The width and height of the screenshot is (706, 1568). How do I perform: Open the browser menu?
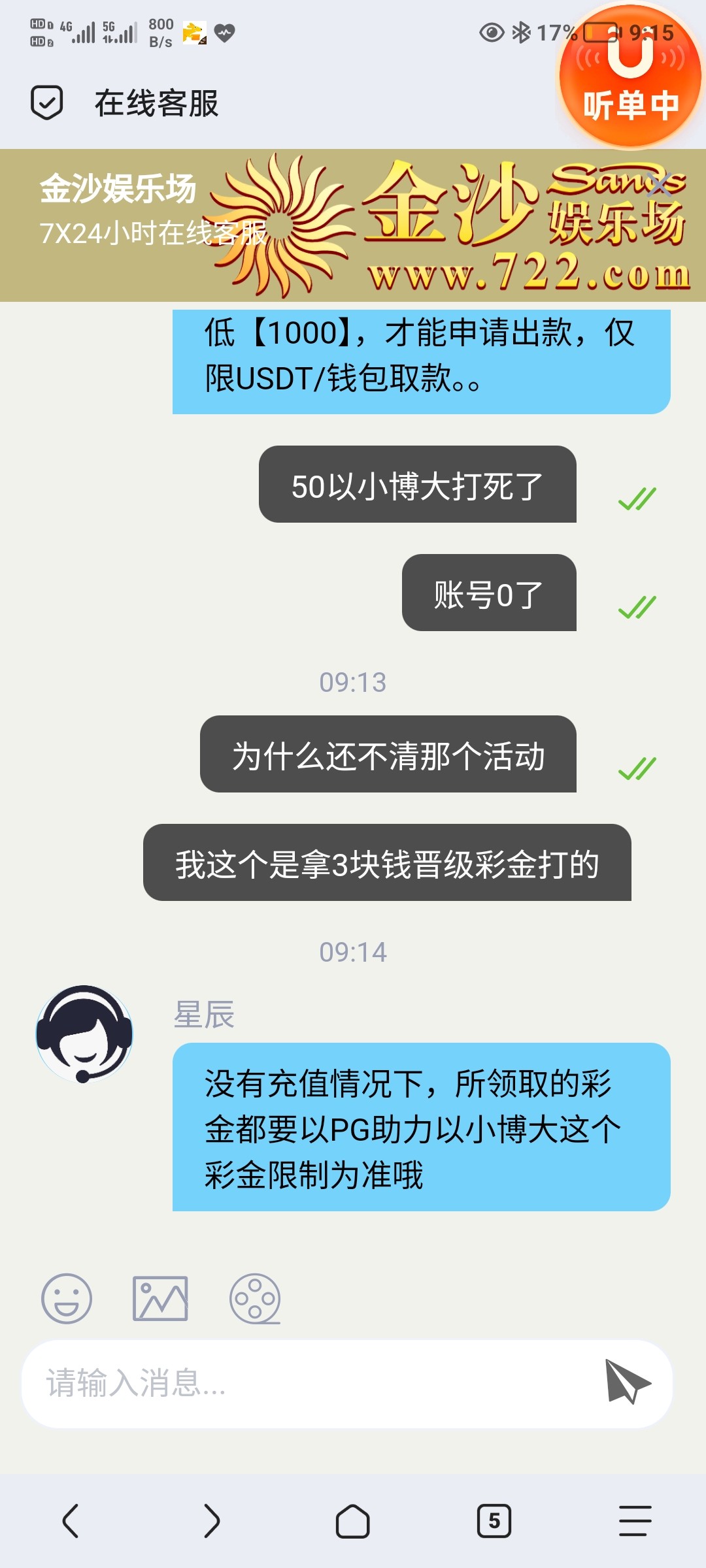[635, 1521]
